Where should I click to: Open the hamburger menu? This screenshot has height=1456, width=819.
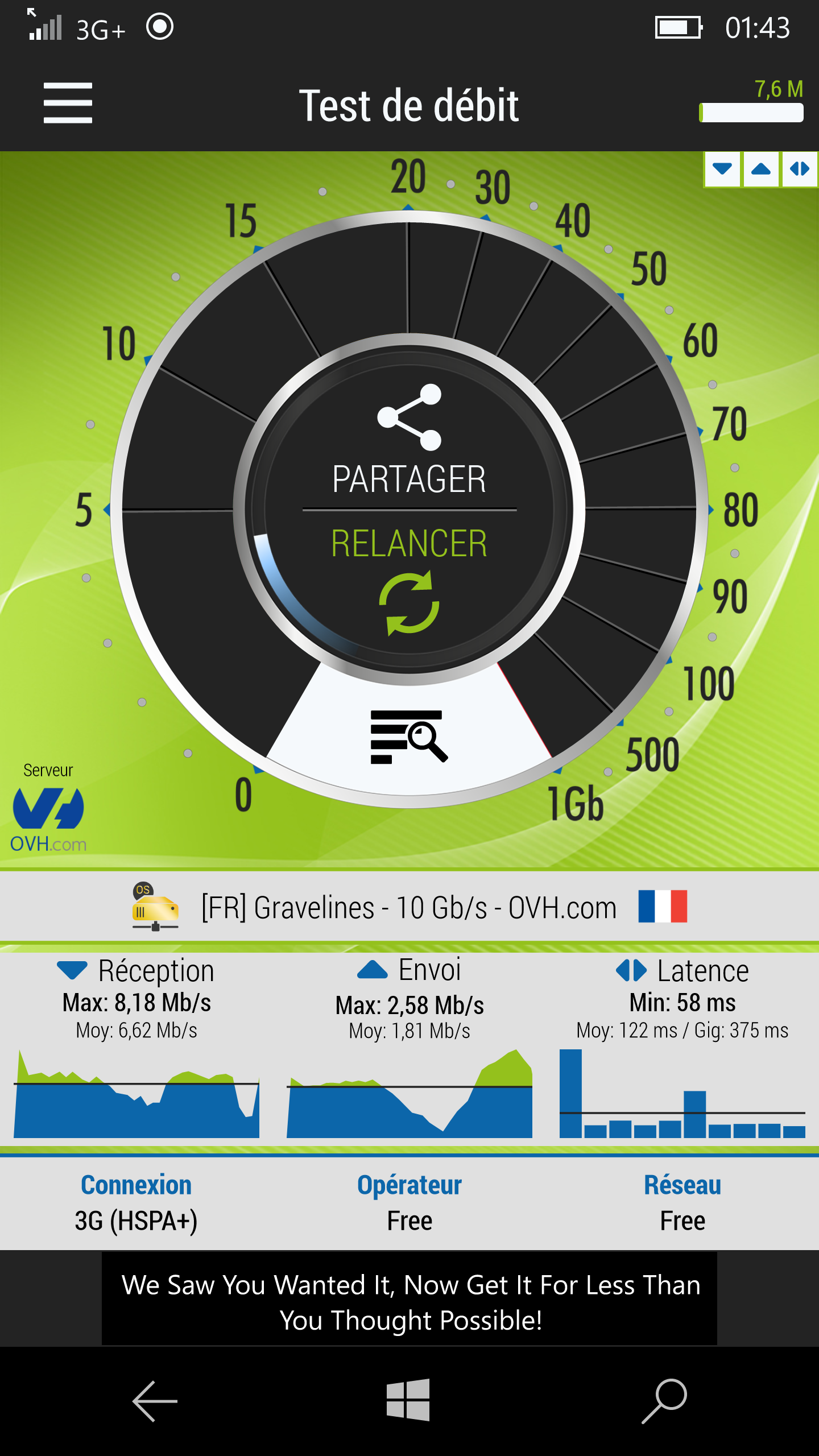point(68,103)
